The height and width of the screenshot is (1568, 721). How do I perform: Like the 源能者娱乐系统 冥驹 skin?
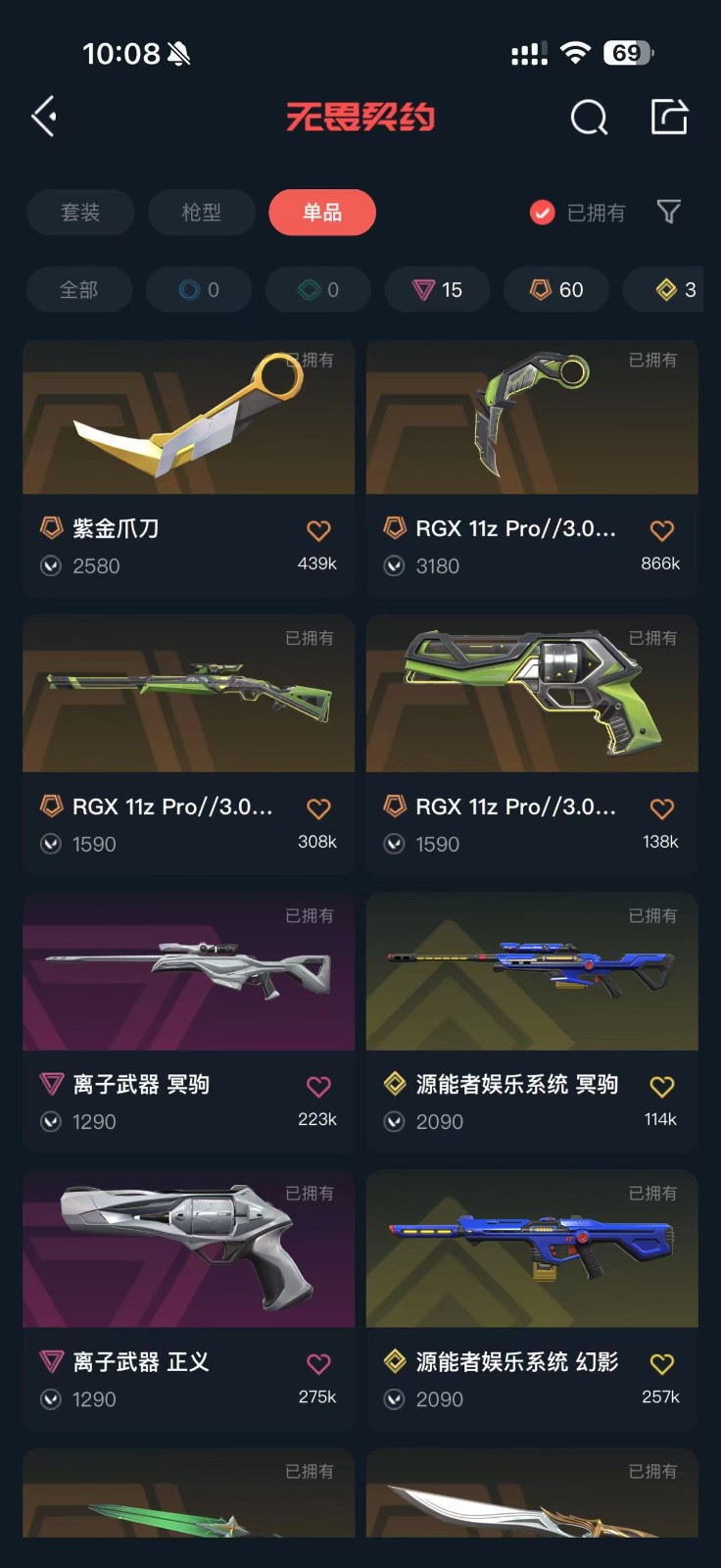tap(662, 1086)
